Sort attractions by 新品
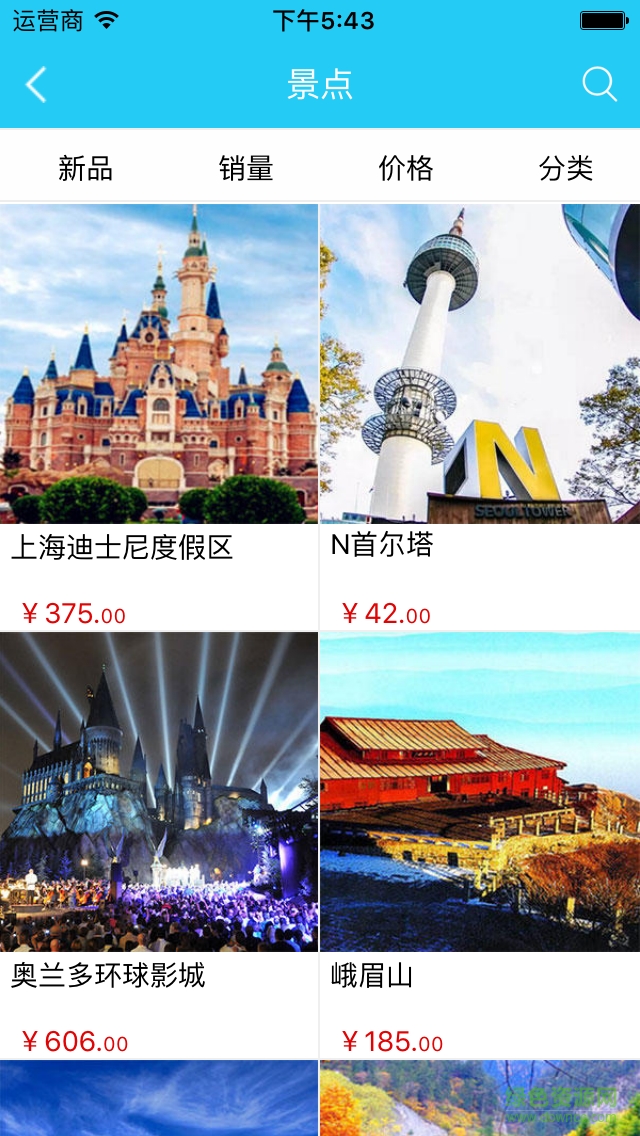The image size is (640, 1136). (x=85, y=168)
